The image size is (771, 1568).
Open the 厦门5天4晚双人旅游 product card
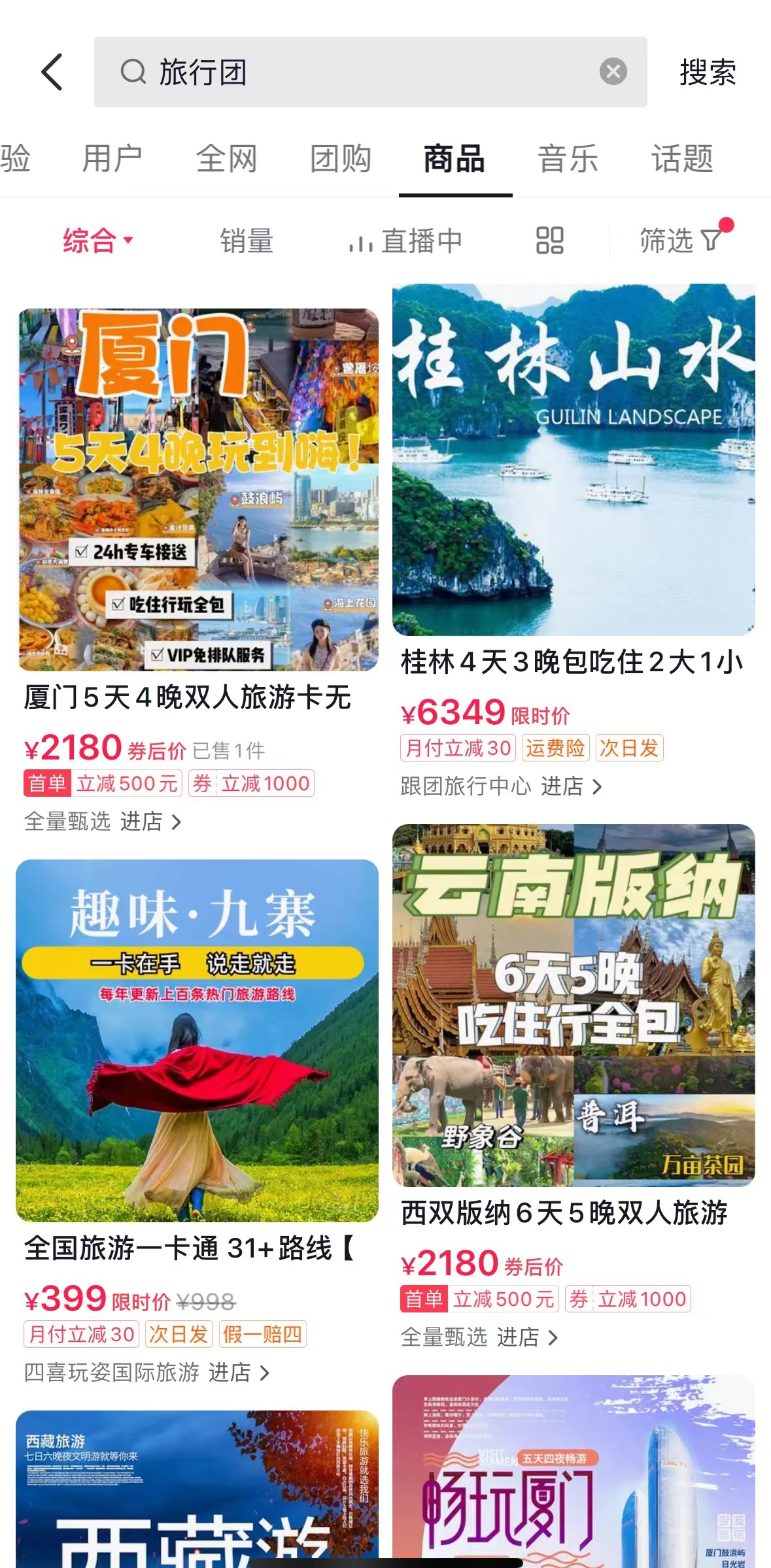coord(198,490)
